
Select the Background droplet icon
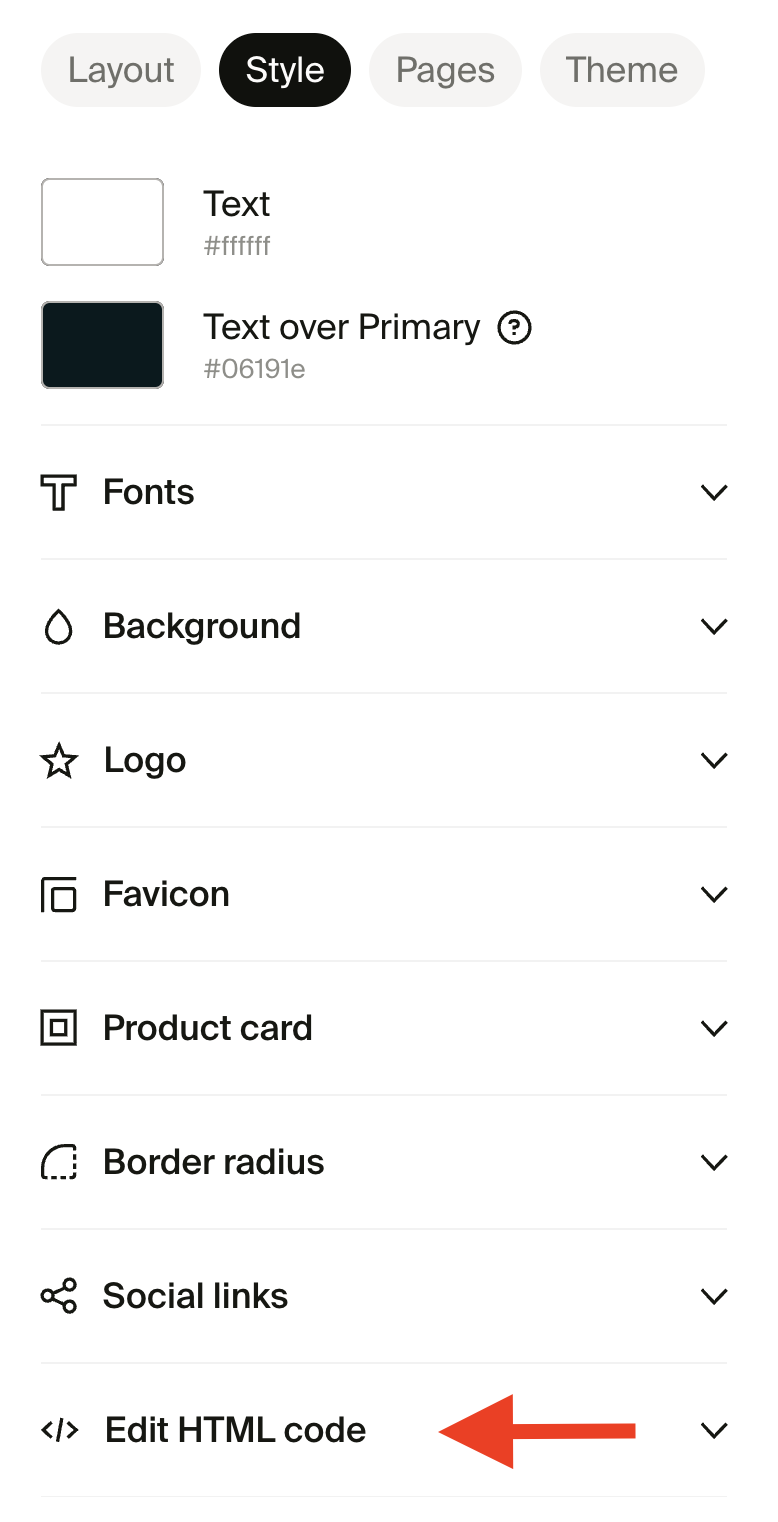(59, 626)
